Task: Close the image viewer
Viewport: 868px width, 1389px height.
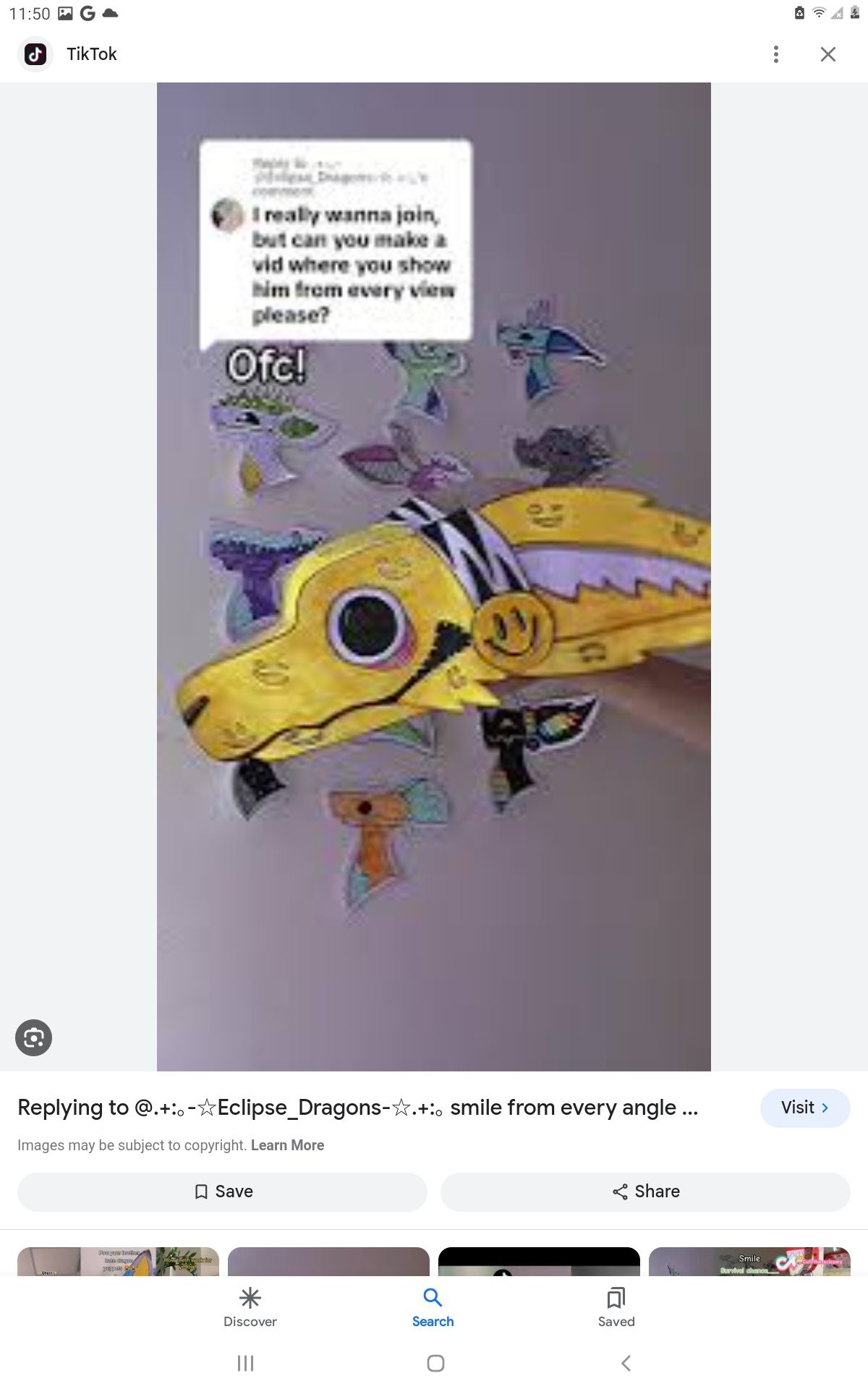Action: tap(827, 54)
